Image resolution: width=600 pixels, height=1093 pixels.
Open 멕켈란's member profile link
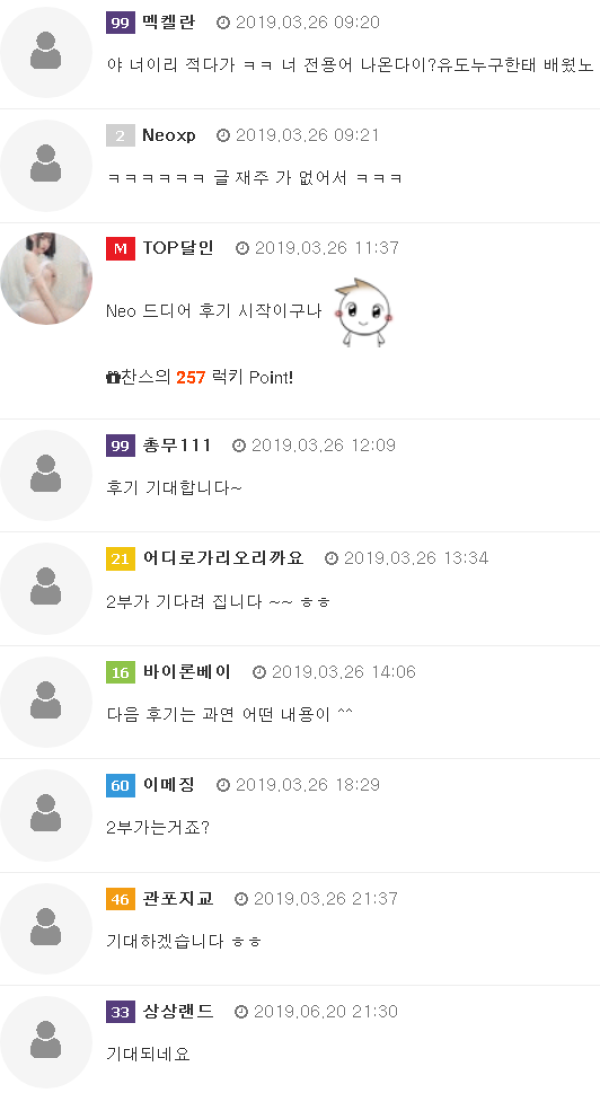click(x=168, y=22)
